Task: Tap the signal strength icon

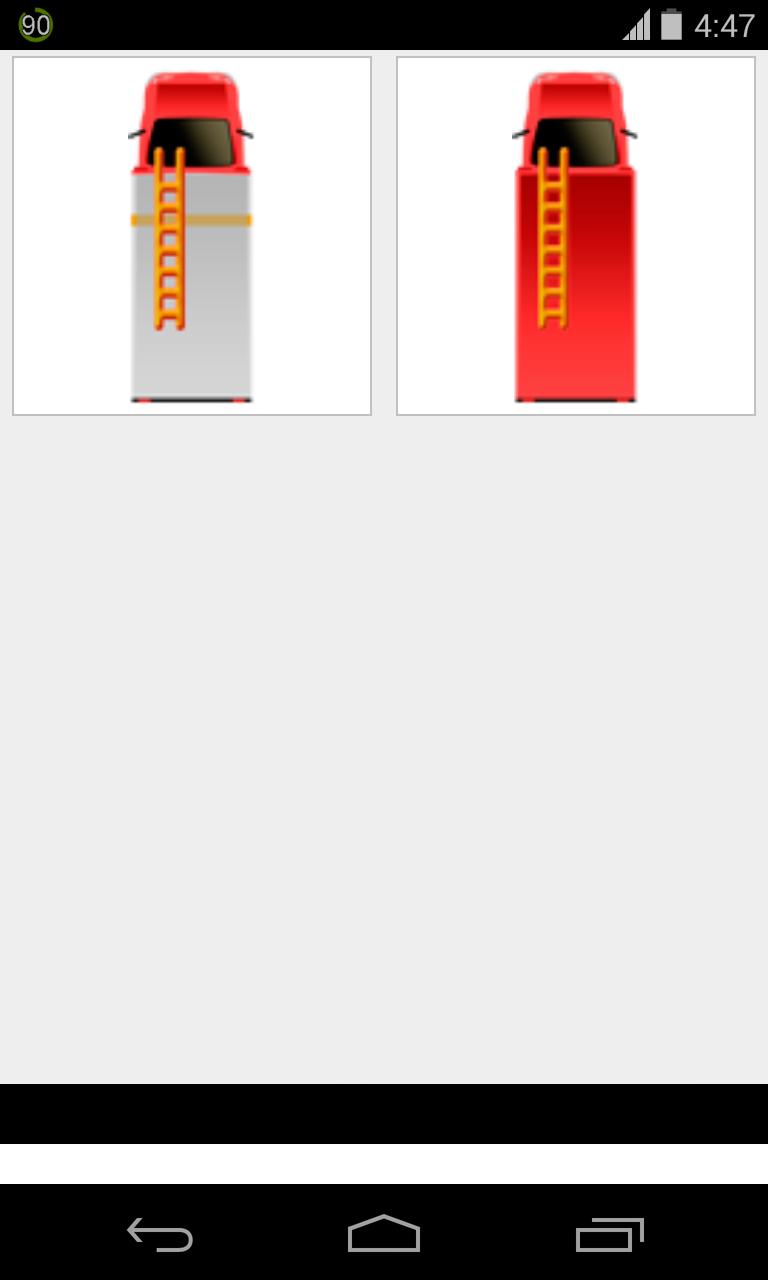Action: click(x=637, y=25)
